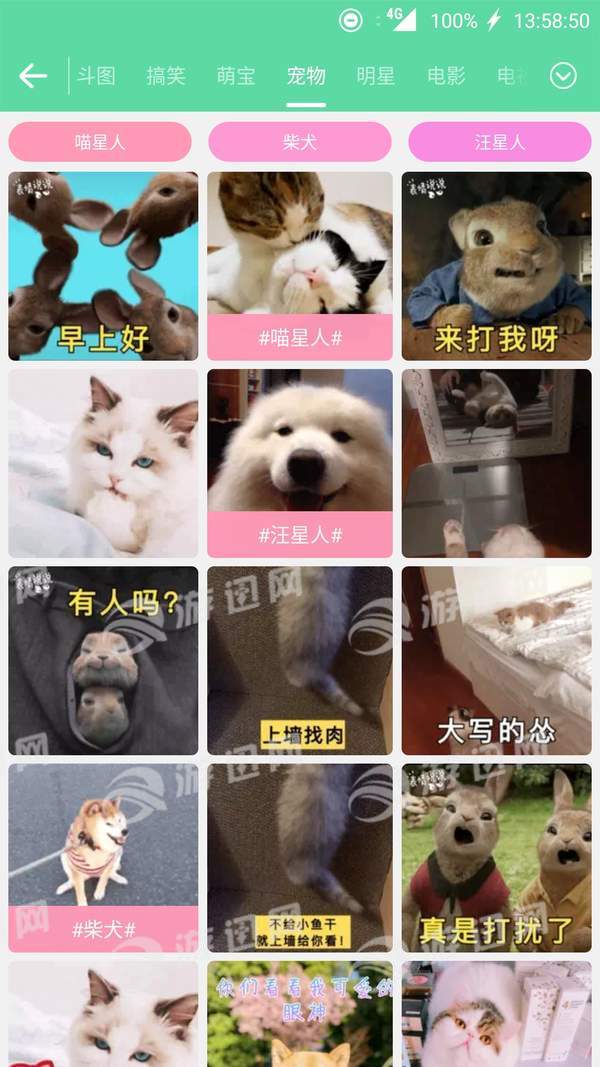Filter by the 喵星人 chip
Image resolution: width=600 pixels, height=1067 pixels.
pyautogui.click(x=100, y=142)
